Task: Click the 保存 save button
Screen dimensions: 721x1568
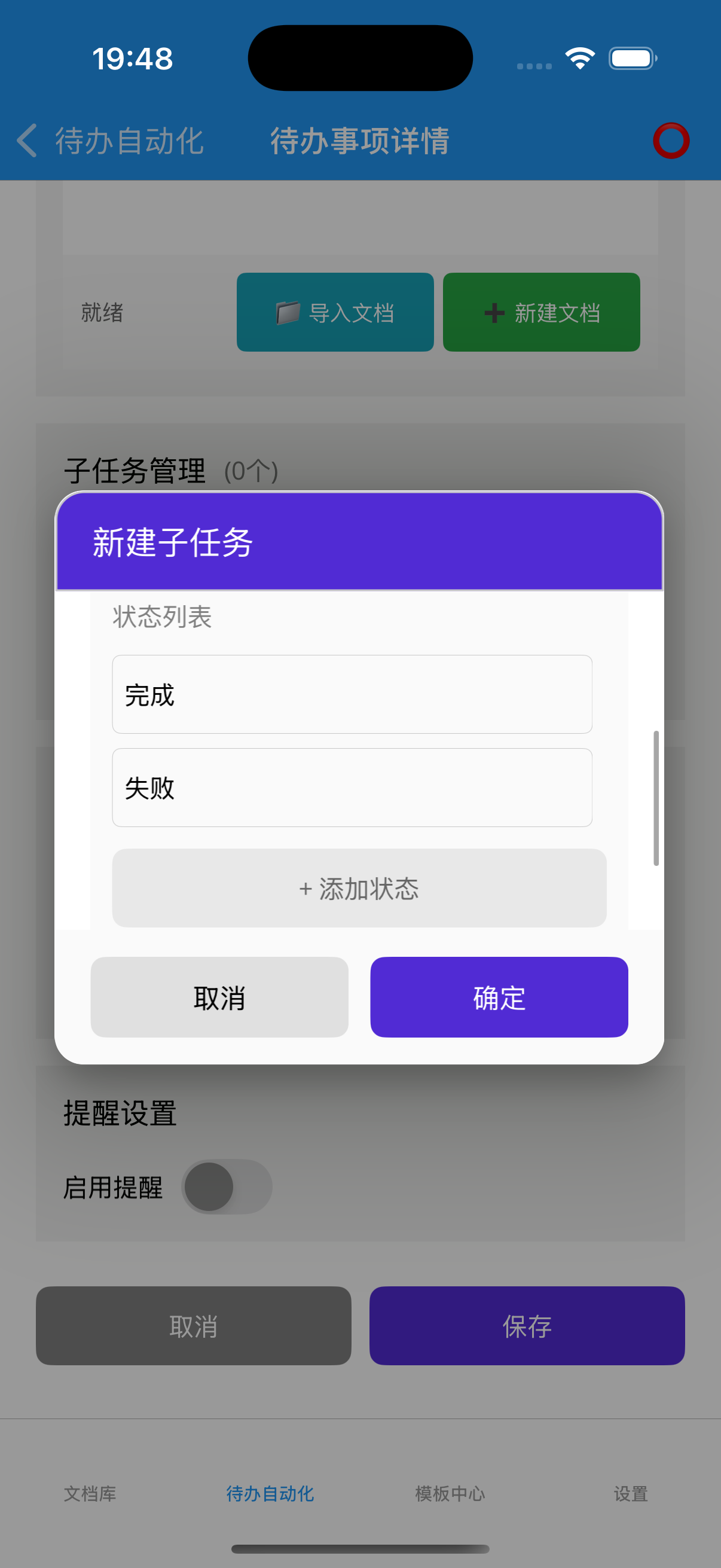Action: pyautogui.click(x=527, y=1327)
